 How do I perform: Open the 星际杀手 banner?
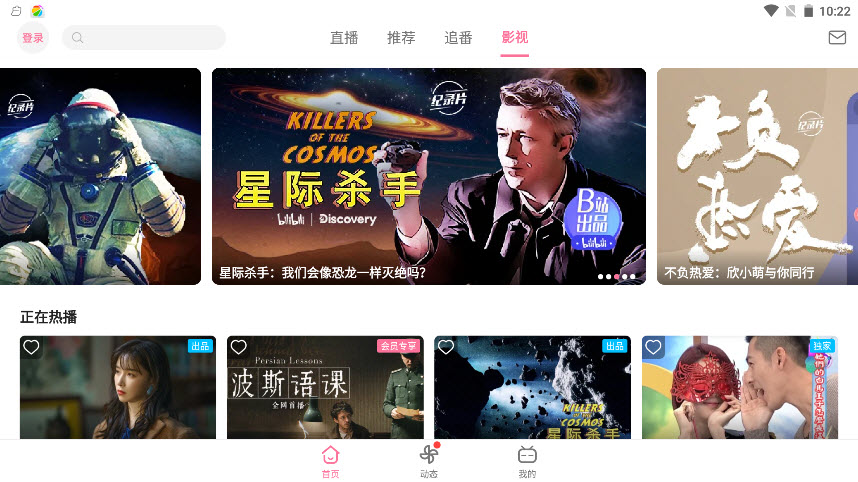pyautogui.click(x=428, y=176)
